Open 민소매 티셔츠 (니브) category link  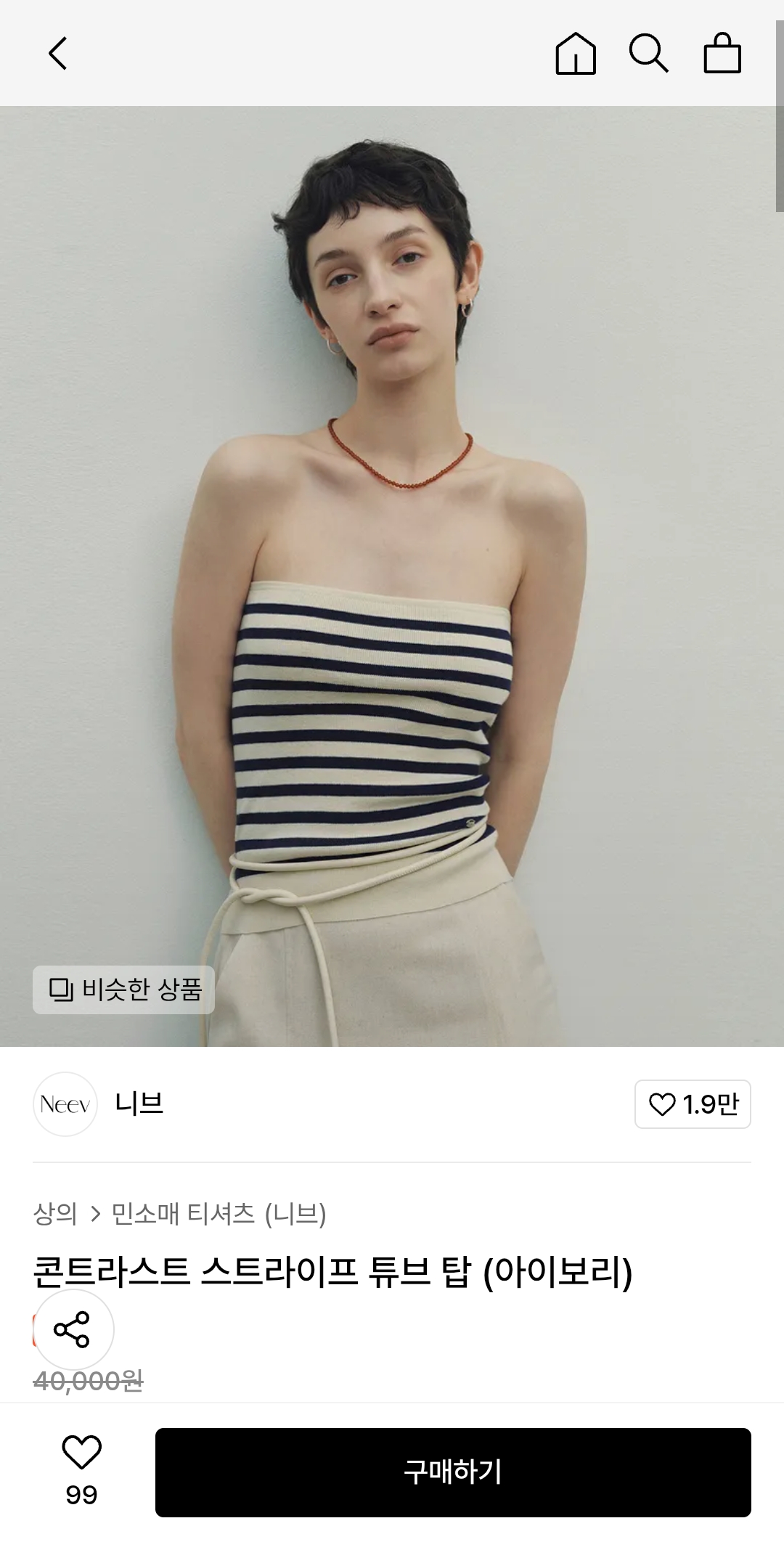tap(219, 1213)
